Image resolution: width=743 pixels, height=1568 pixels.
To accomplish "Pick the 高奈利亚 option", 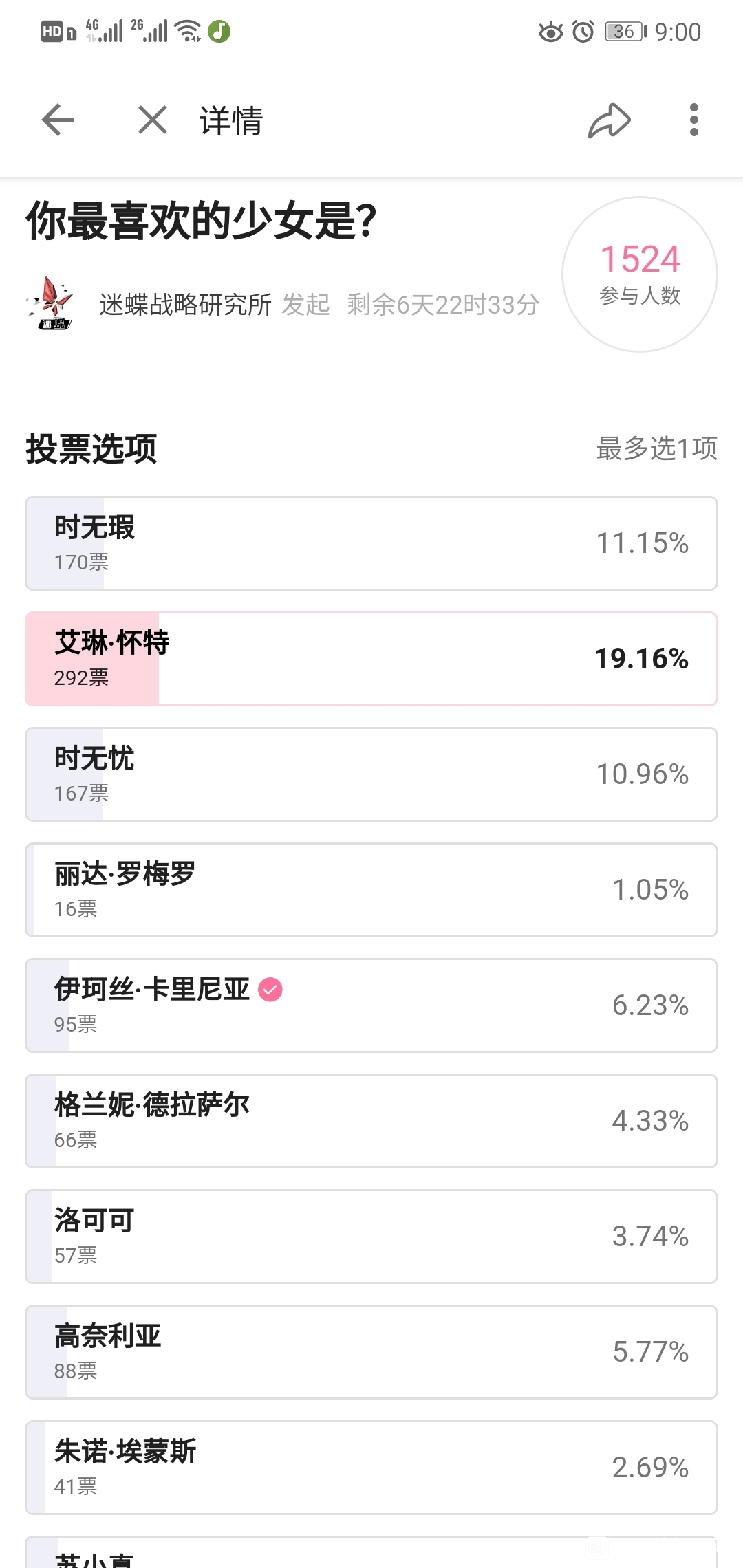I will coord(371,1352).
